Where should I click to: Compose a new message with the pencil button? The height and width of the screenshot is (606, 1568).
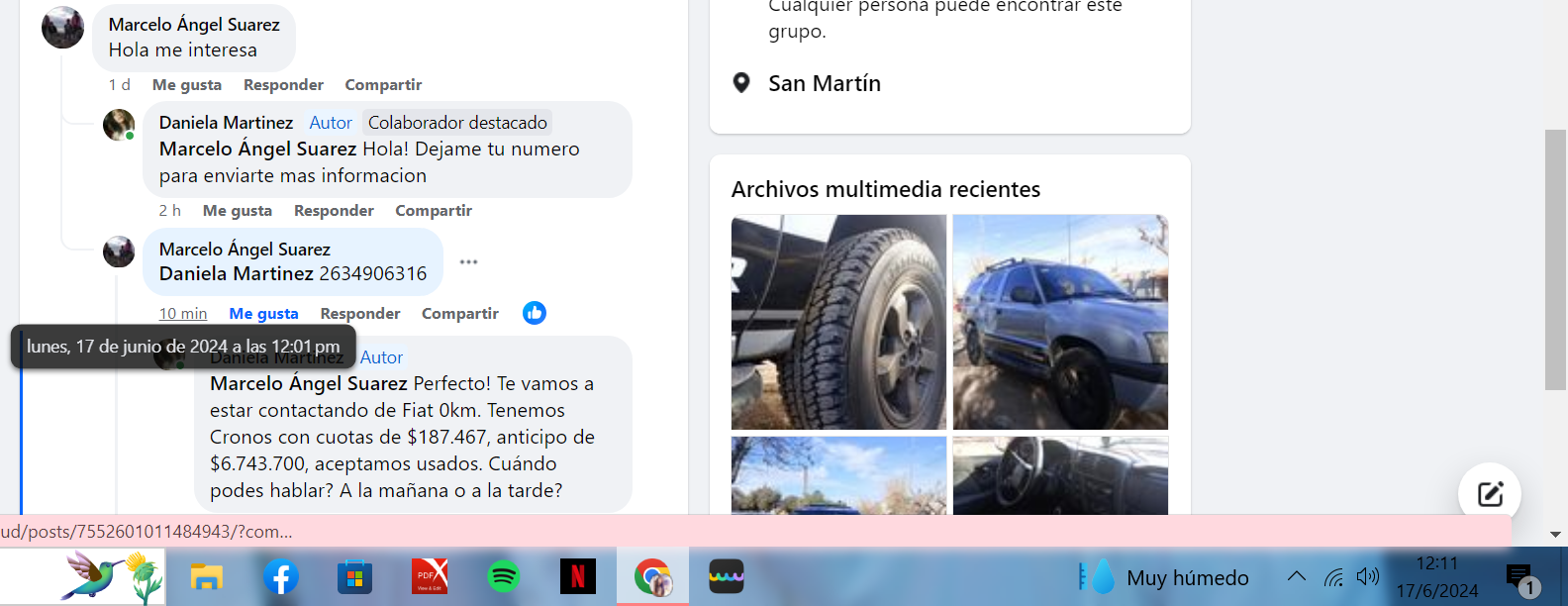tap(1490, 493)
